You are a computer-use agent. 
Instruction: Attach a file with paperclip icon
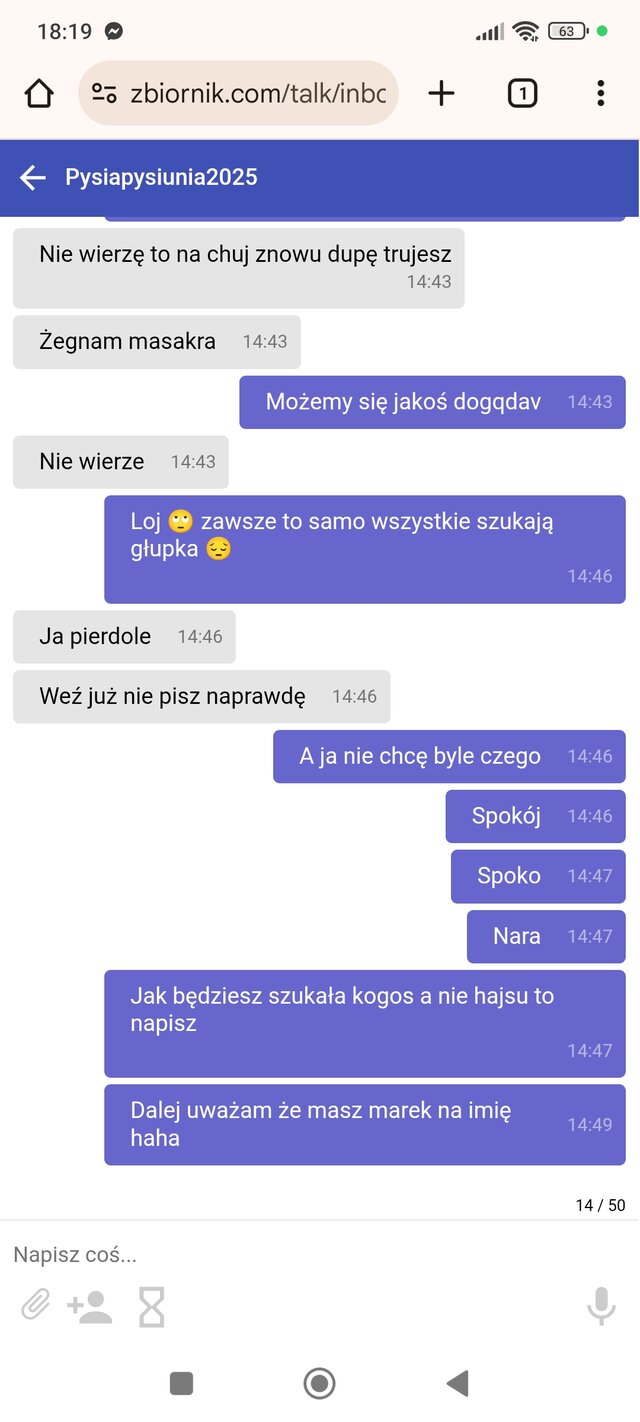36,1305
